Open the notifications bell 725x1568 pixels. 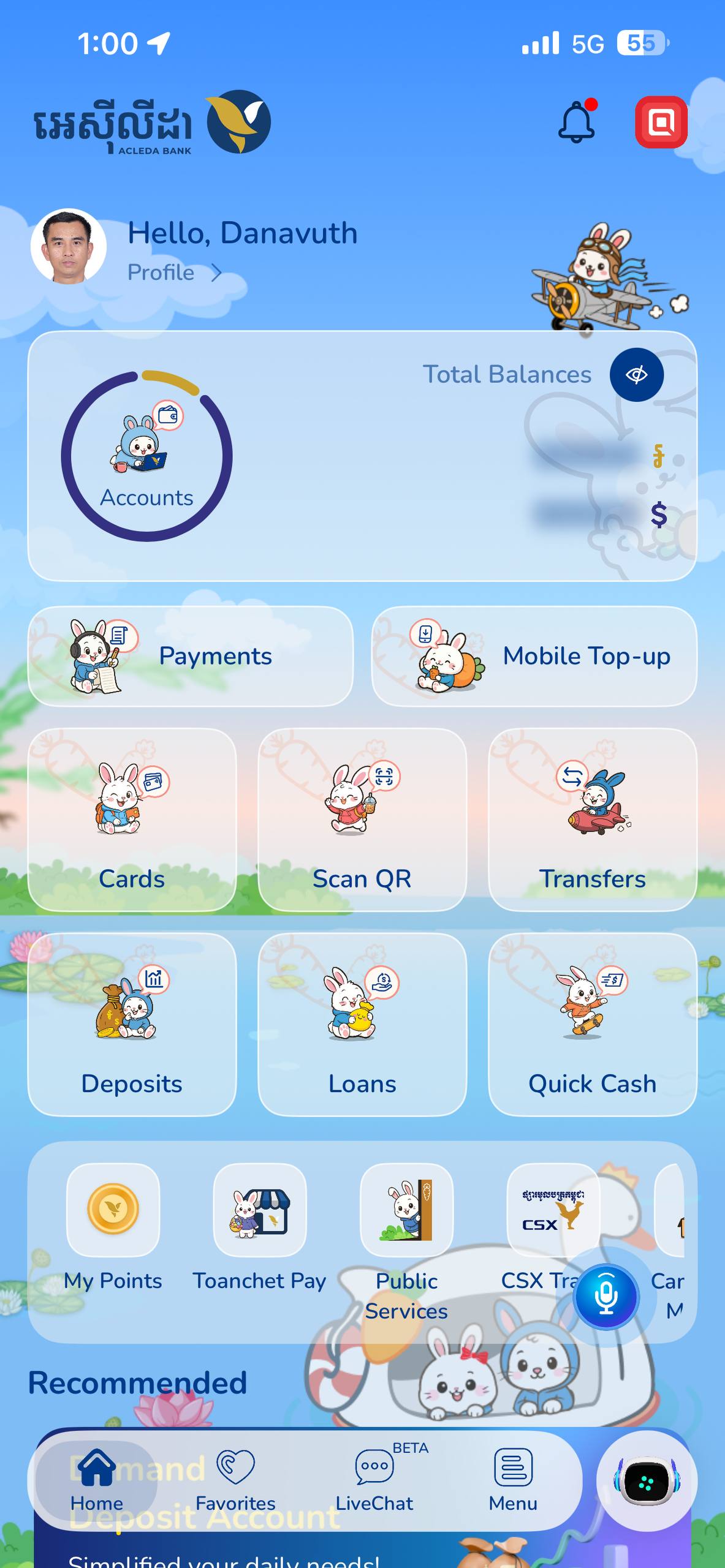[576, 121]
